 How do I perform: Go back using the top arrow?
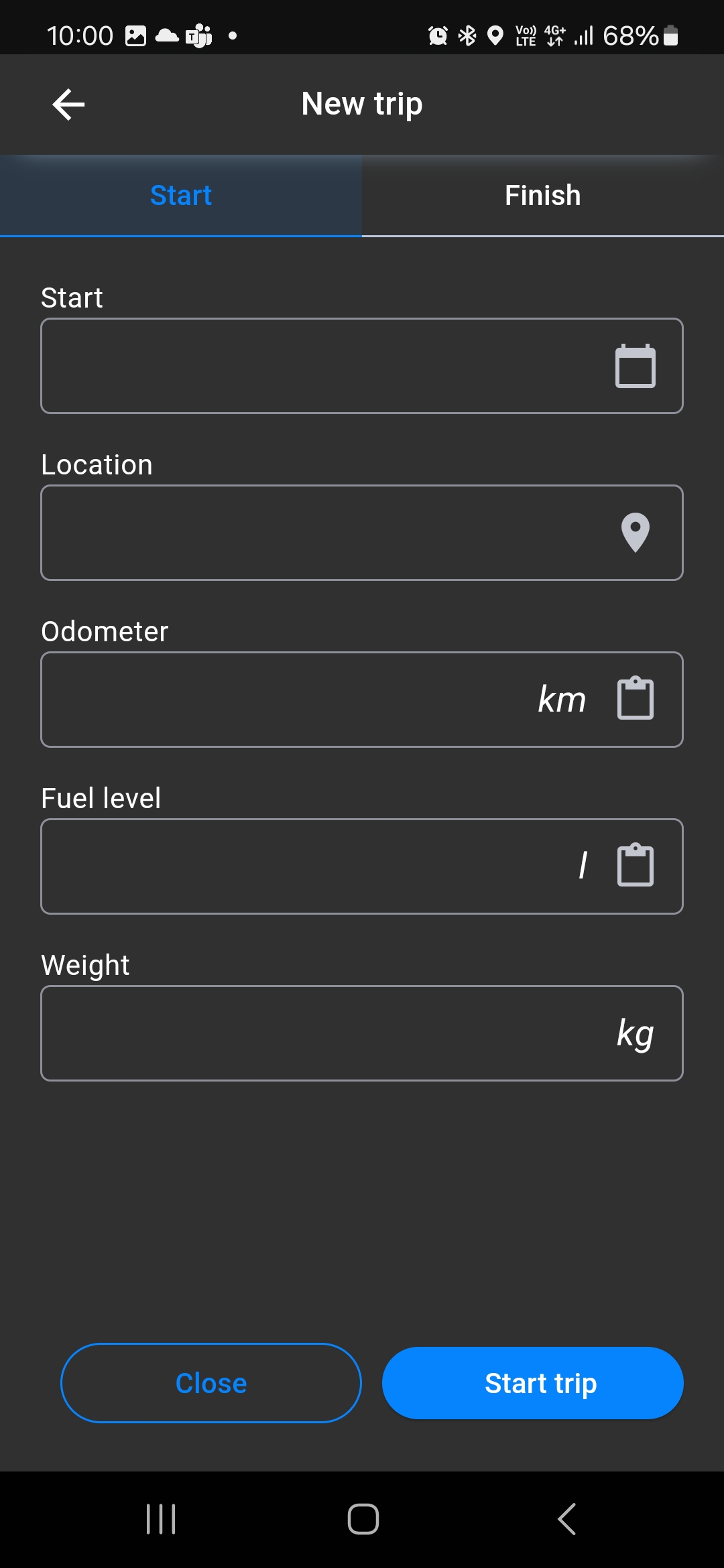(x=68, y=105)
